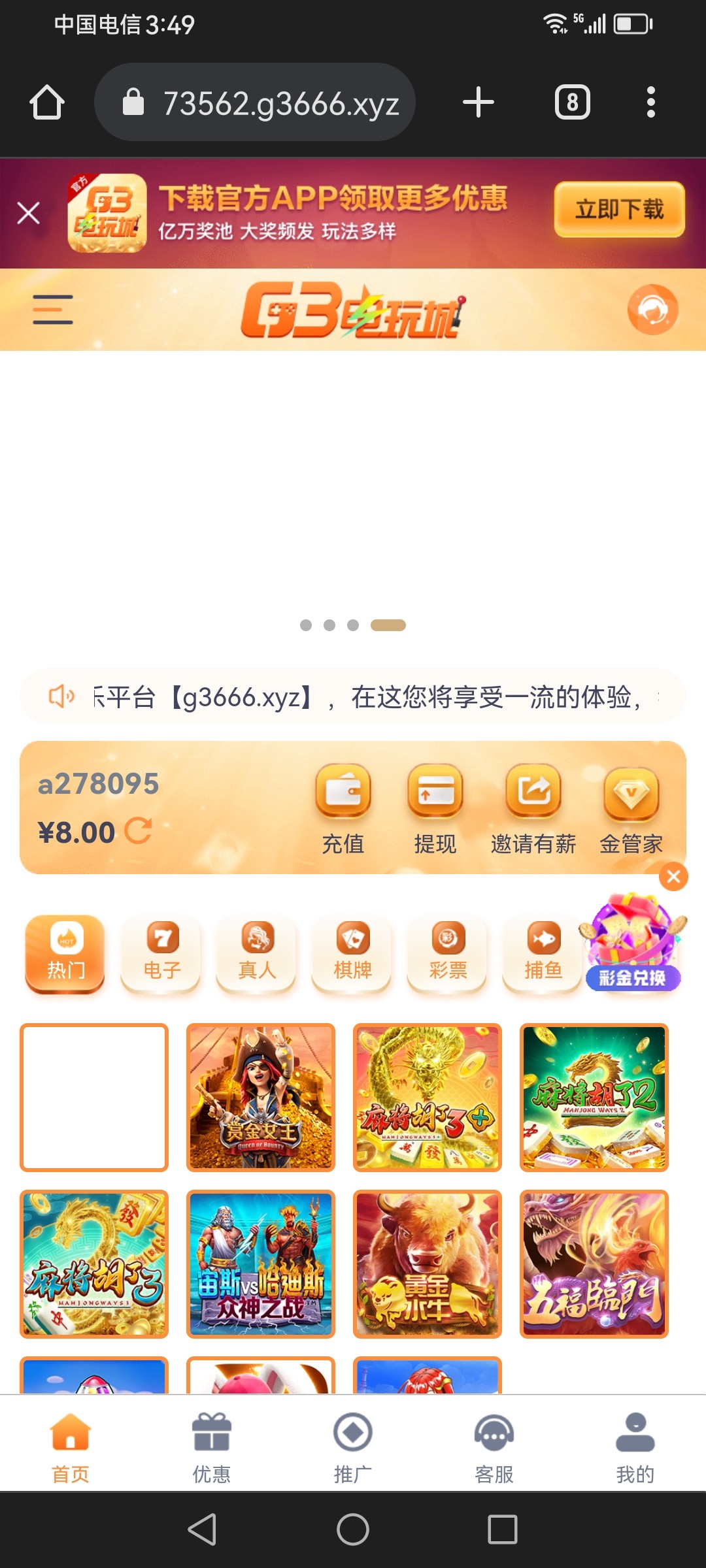Launch the 赏金女王 game
The image size is (706, 1568).
click(x=261, y=1097)
